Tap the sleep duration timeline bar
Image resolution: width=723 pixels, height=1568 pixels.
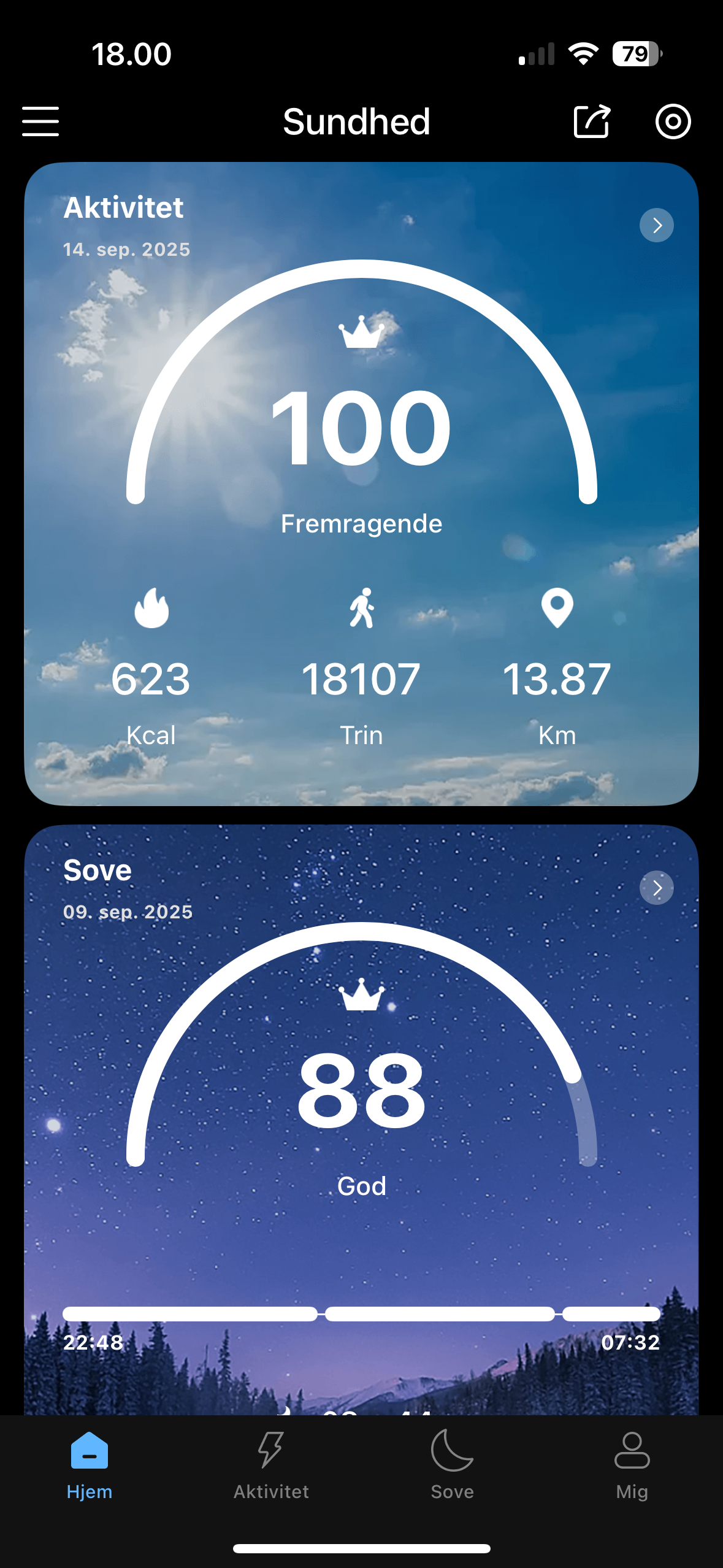(x=361, y=1314)
